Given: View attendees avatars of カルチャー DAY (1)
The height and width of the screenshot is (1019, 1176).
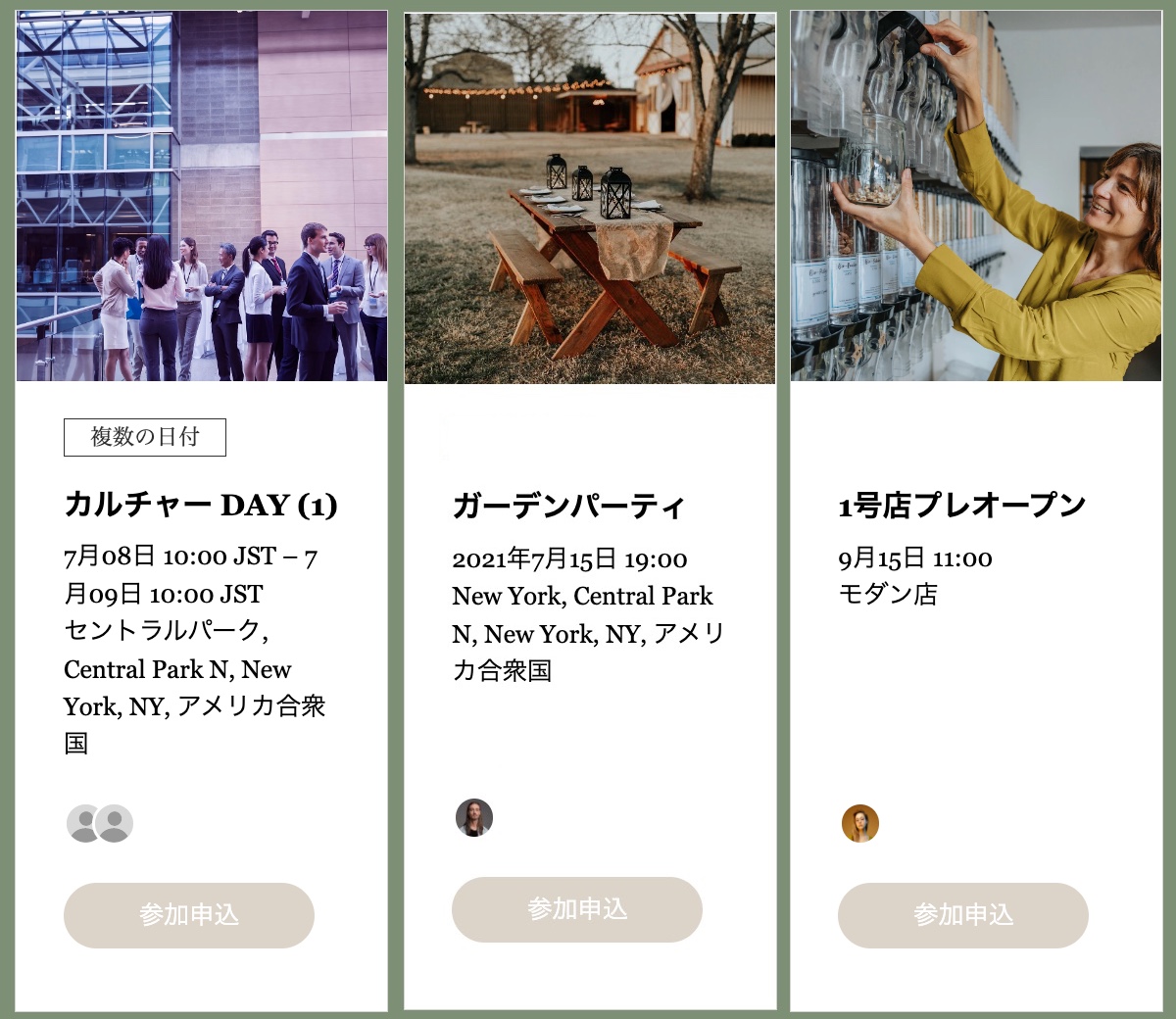Looking at the screenshot, I should [100, 824].
